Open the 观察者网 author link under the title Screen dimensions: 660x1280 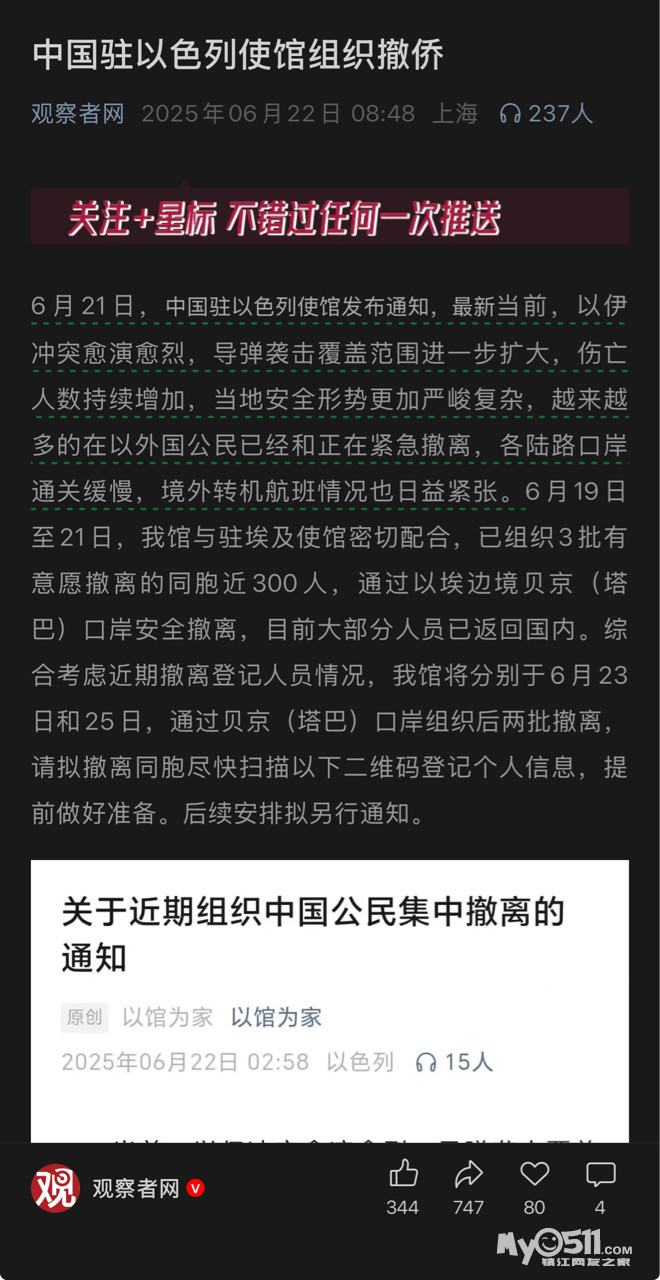[x=78, y=113]
